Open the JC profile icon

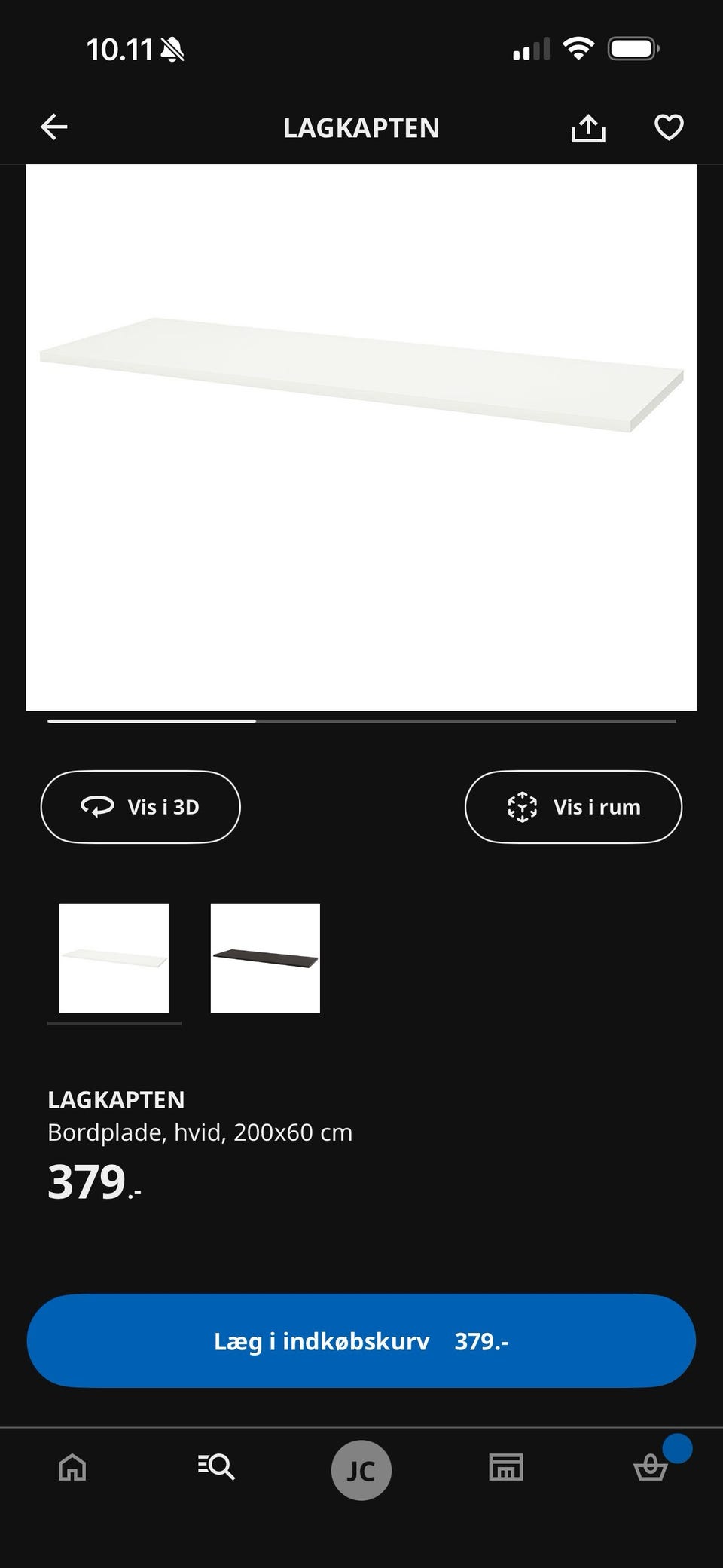tap(361, 1468)
